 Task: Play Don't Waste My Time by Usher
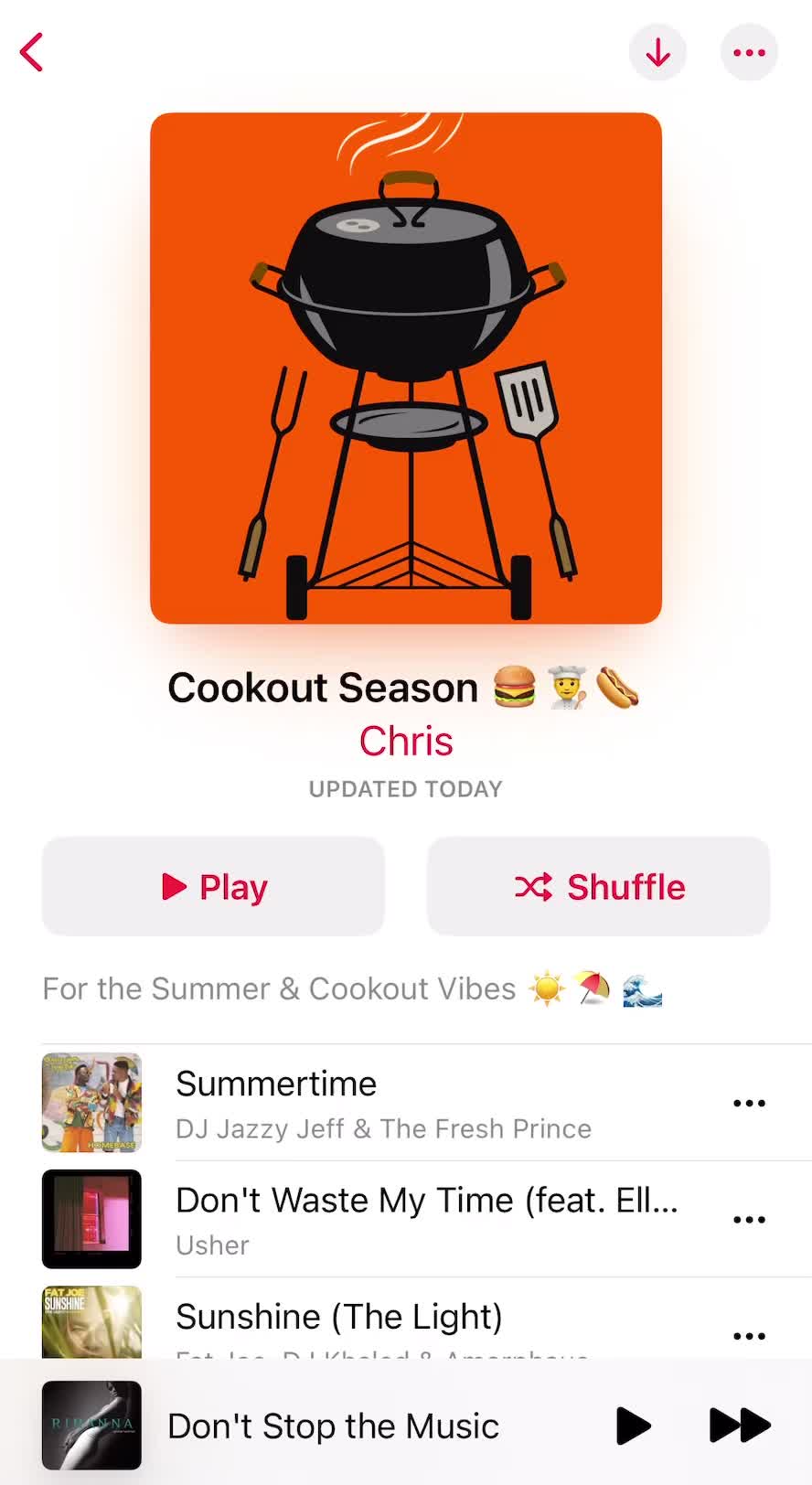point(384,1219)
